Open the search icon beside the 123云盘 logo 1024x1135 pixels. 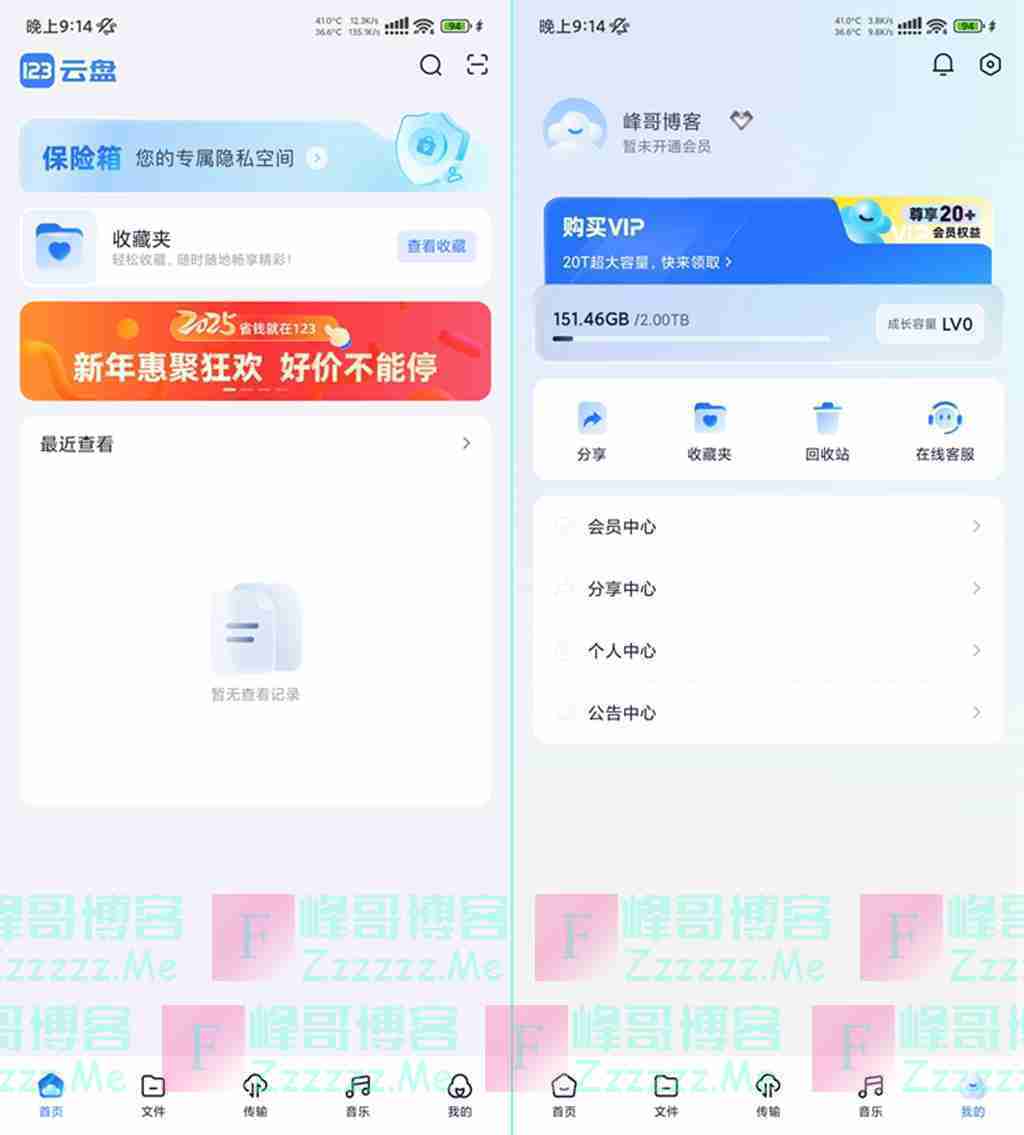coord(431,66)
